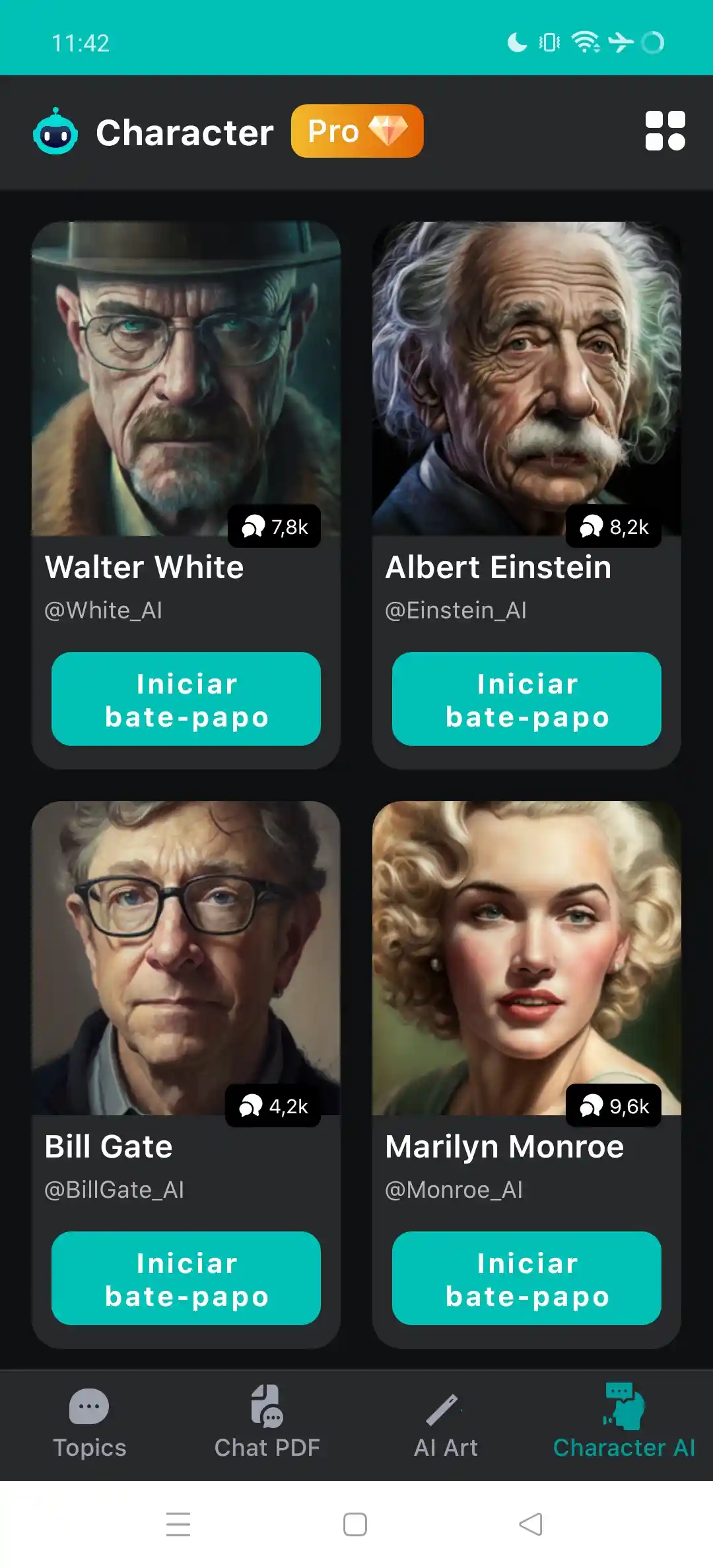Select the Character AI tab
The height and width of the screenshot is (1568, 713).
(623, 1422)
